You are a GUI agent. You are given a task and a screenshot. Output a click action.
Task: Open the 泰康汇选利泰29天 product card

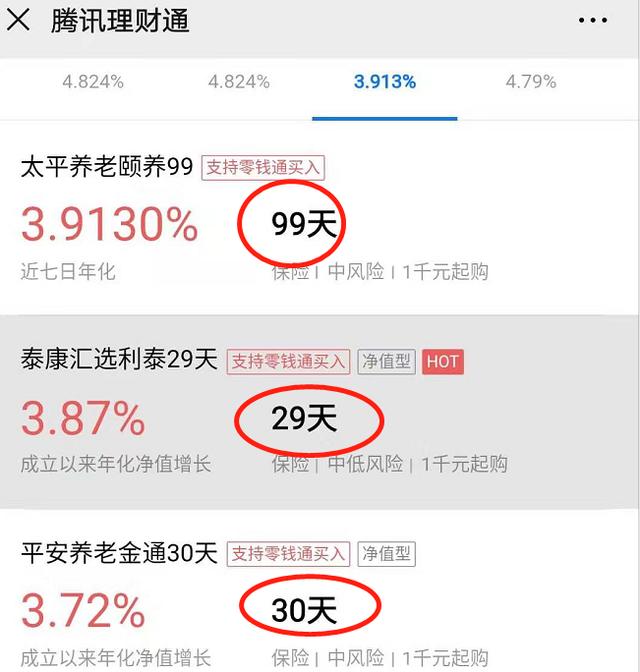118,361
